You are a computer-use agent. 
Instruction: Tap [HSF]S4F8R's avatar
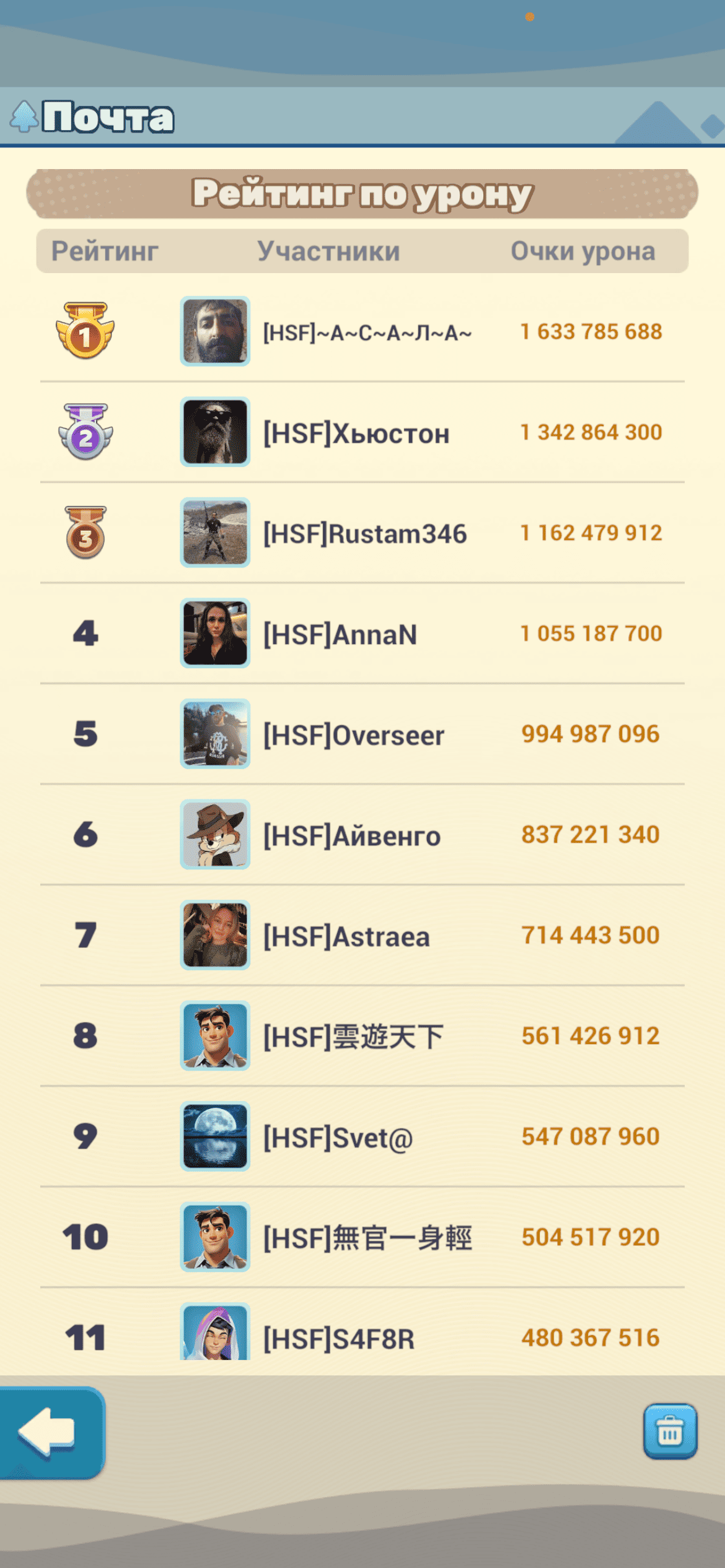(215, 1333)
